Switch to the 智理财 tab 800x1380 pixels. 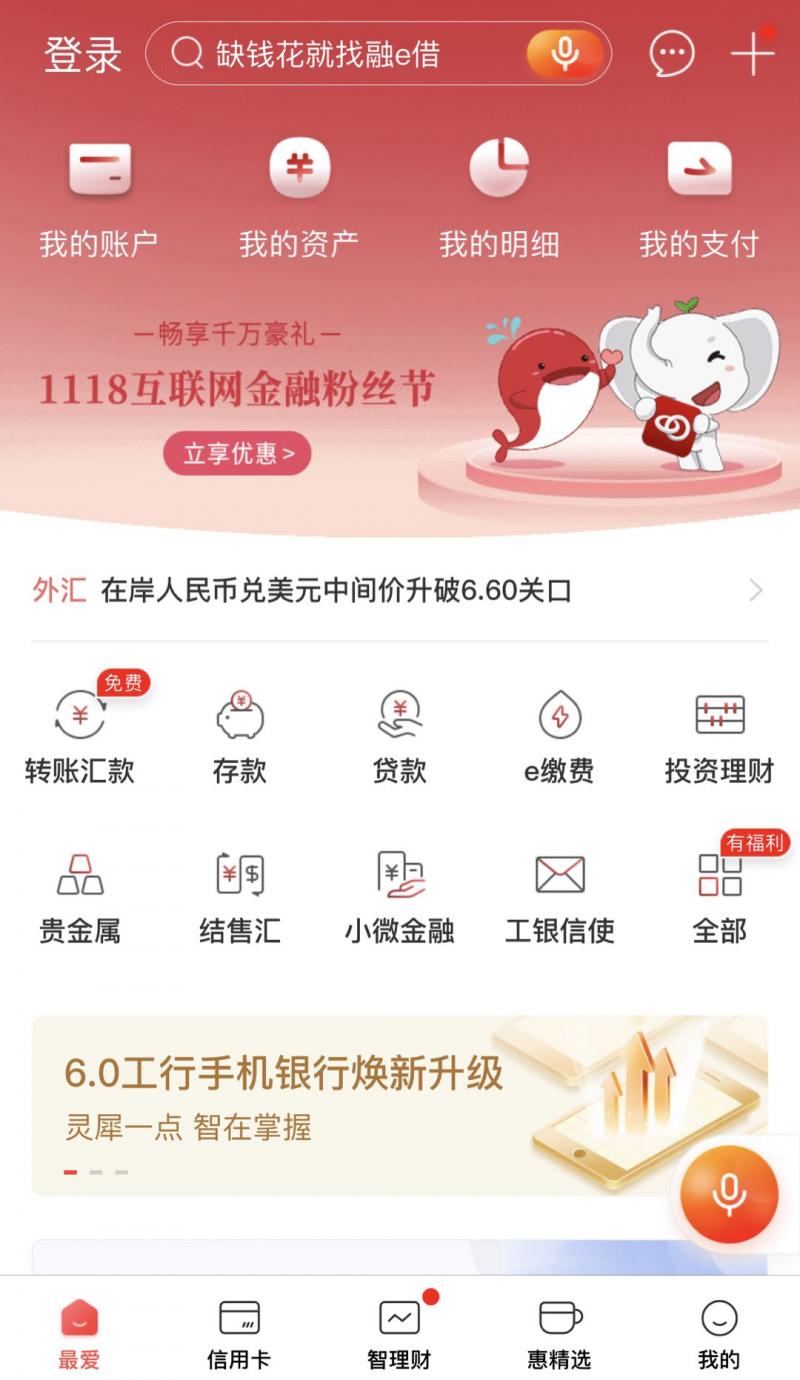click(399, 1334)
